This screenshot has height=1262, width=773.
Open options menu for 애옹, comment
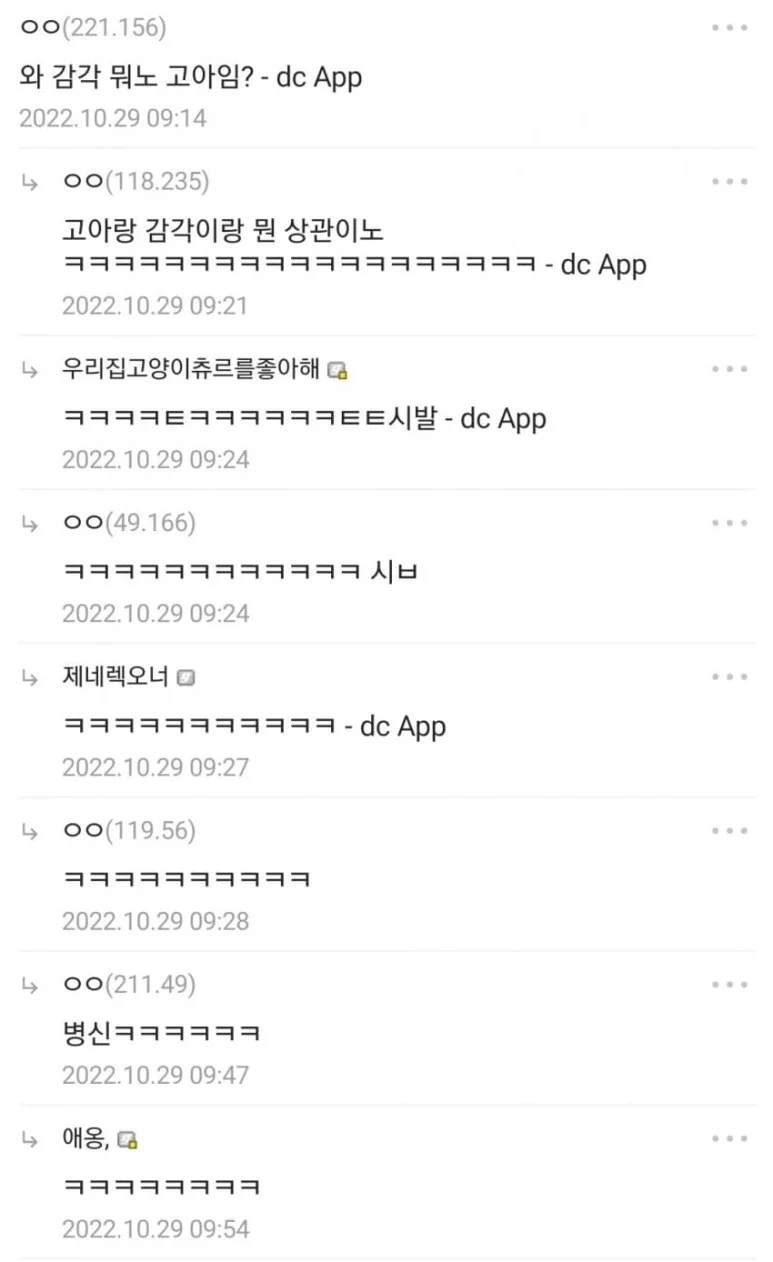pyautogui.click(x=729, y=1138)
